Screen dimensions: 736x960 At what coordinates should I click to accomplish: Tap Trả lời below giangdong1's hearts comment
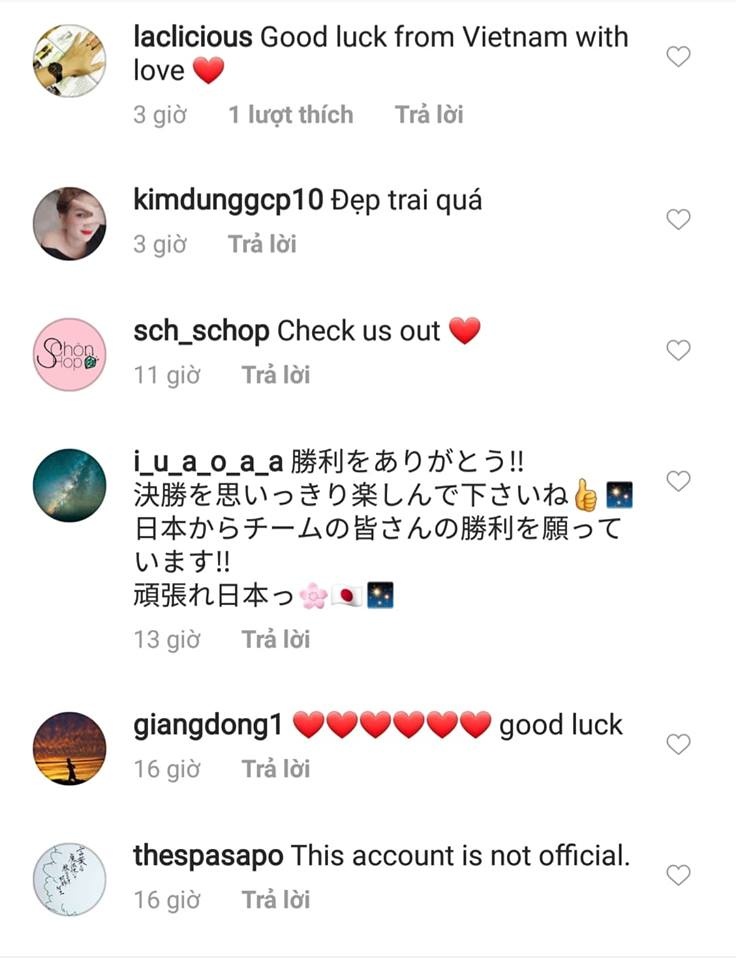[x=275, y=769]
